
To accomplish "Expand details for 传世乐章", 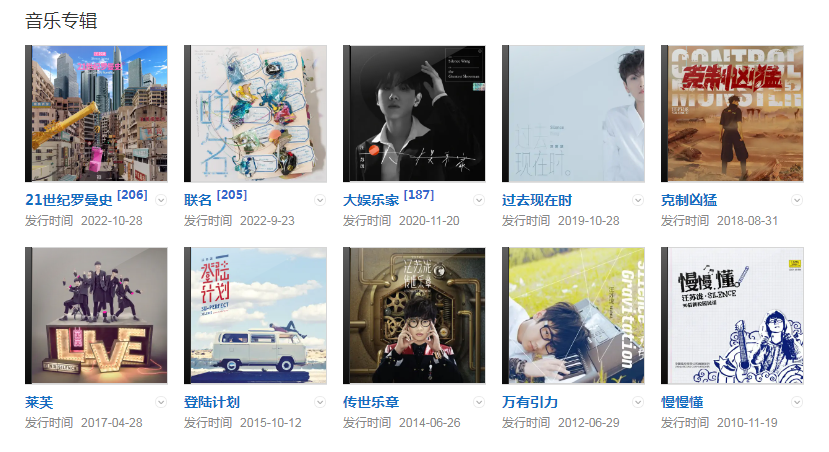I will click(x=479, y=402).
